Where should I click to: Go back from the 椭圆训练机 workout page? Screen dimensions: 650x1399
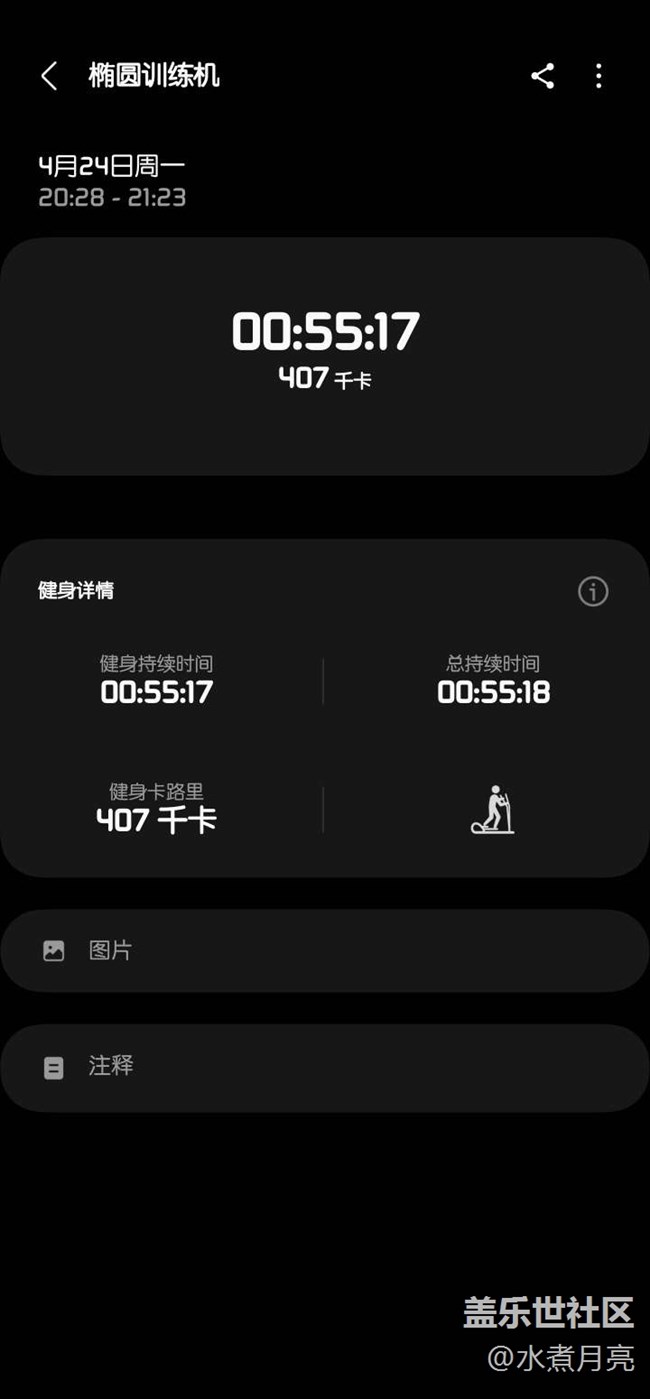click(x=49, y=76)
